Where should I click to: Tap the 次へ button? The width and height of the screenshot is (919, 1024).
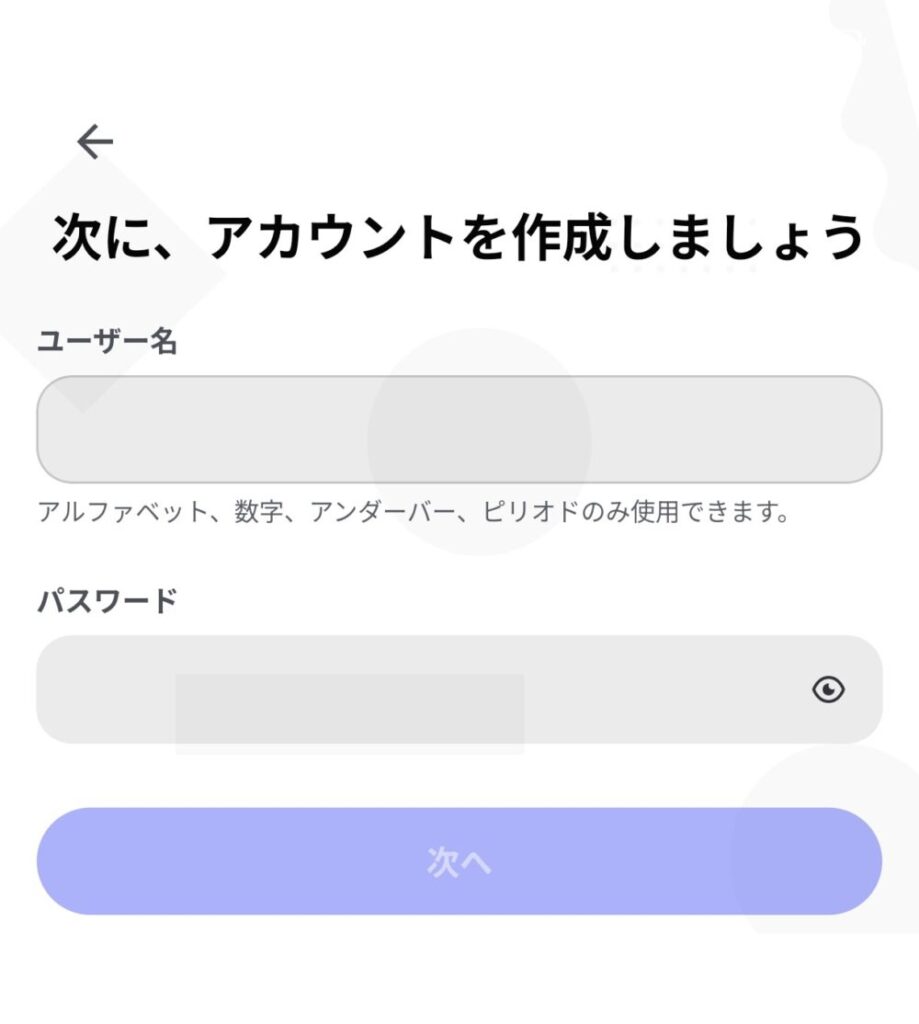point(459,861)
